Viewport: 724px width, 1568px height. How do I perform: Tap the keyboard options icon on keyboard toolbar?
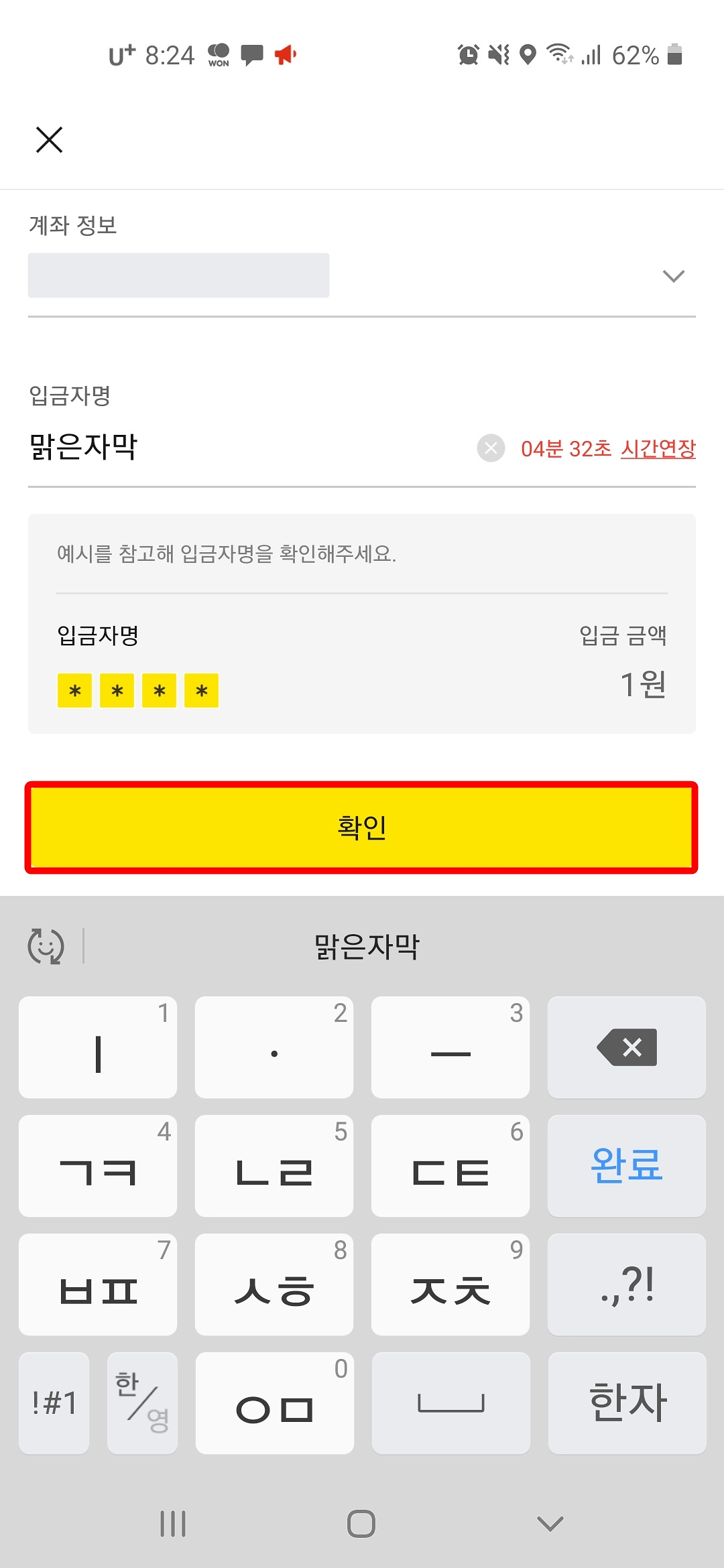tap(46, 946)
